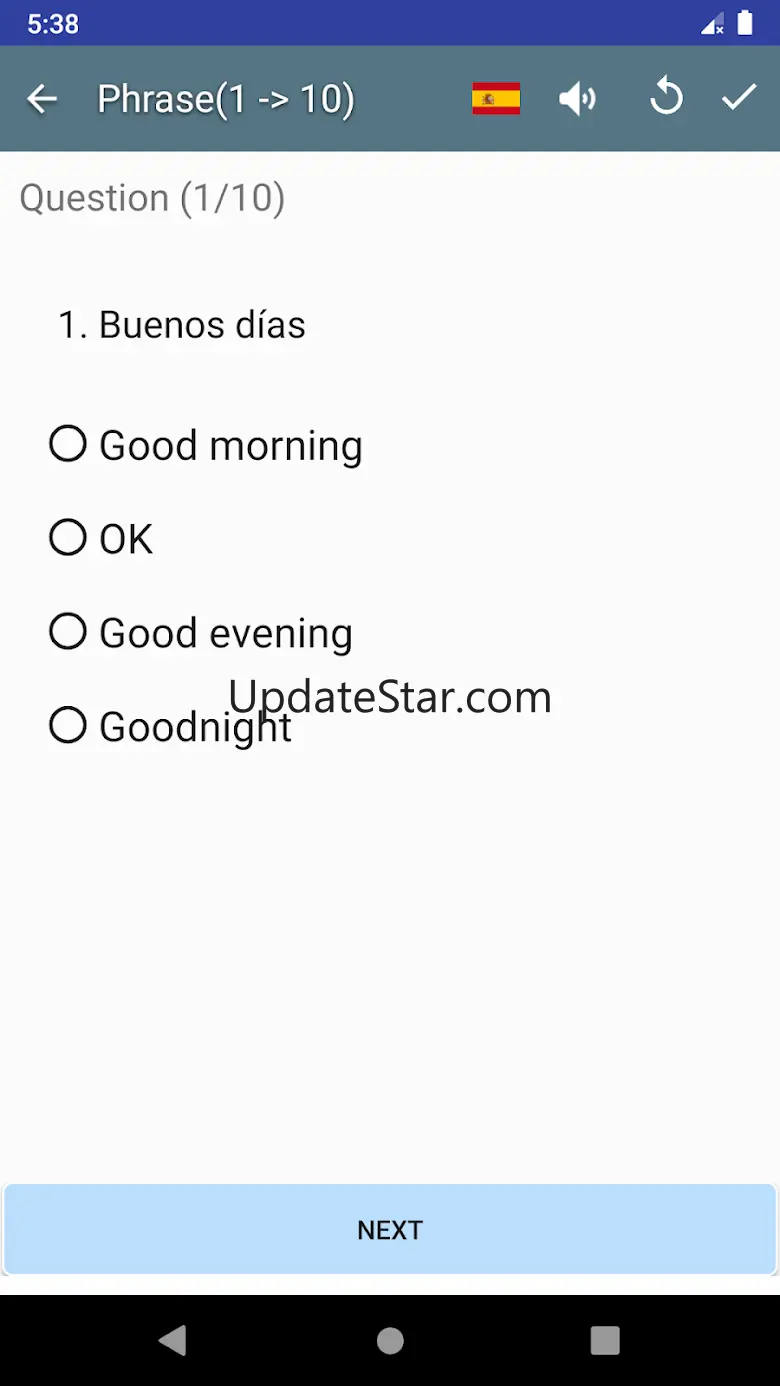Mark Goodnight as the answer
The height and width of the screenshot is (1386, 780).
(68, 726)
